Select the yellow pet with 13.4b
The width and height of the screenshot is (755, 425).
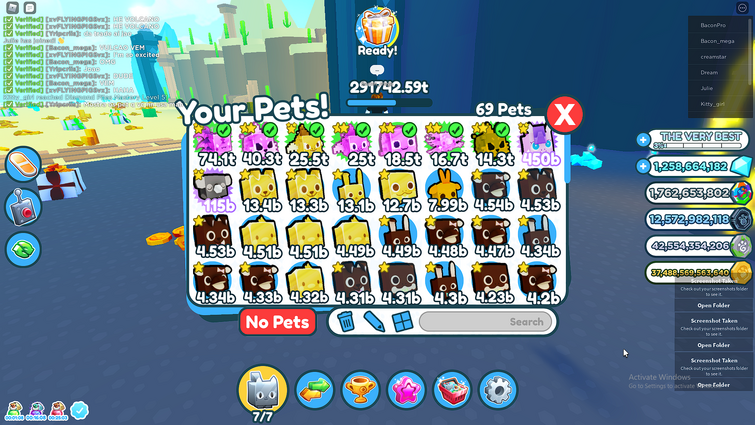(261, 190)
